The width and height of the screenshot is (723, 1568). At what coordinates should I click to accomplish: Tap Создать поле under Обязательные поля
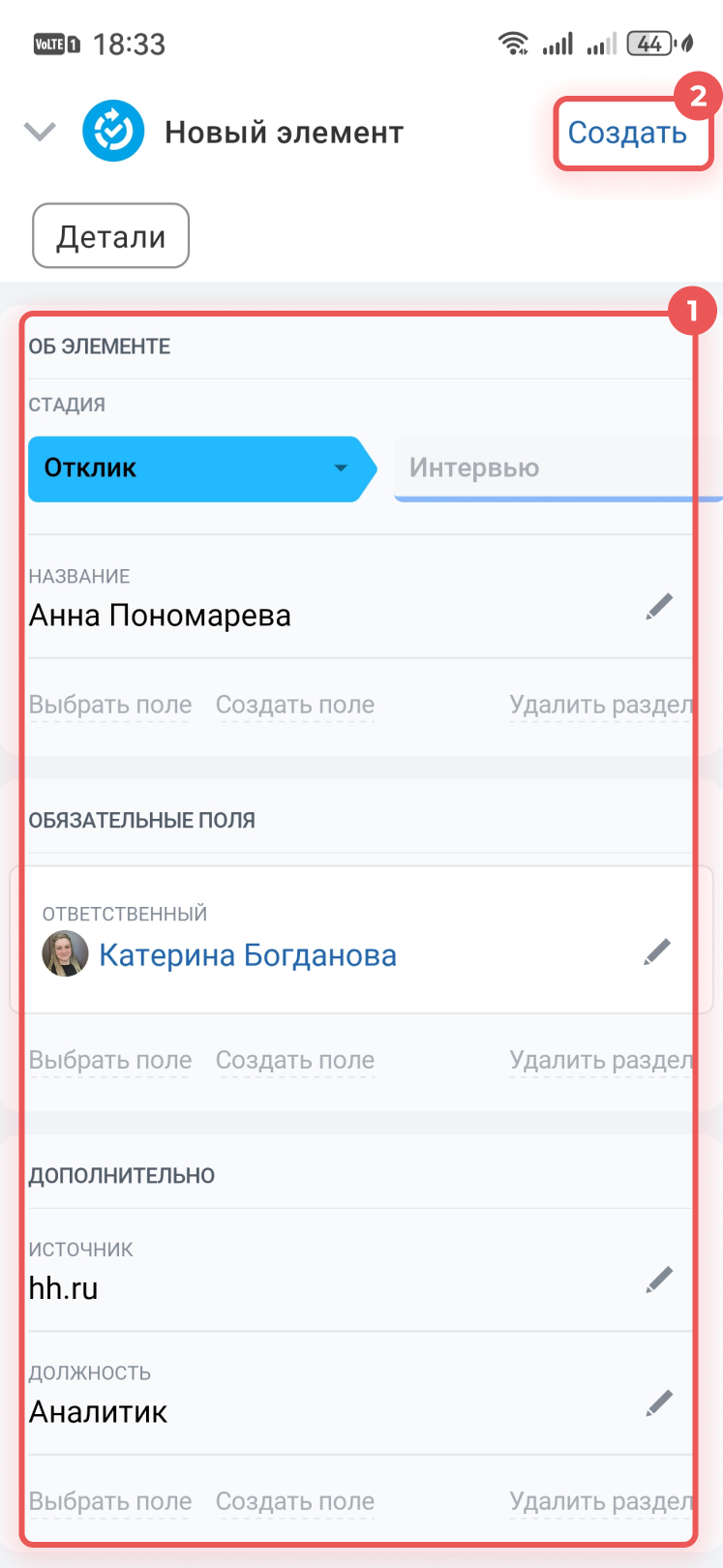pyautogui.click(x=295, y=1061)
